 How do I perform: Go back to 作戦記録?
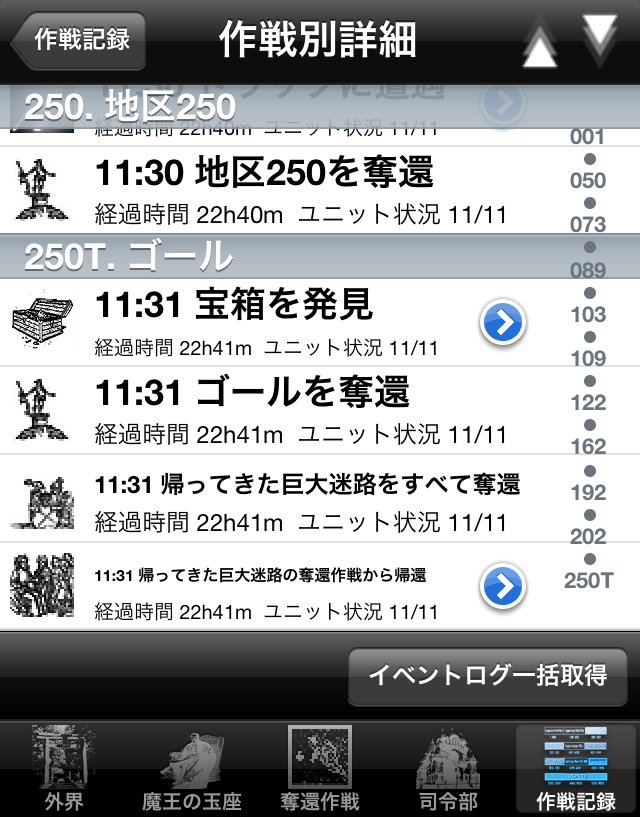coord(78,40)
